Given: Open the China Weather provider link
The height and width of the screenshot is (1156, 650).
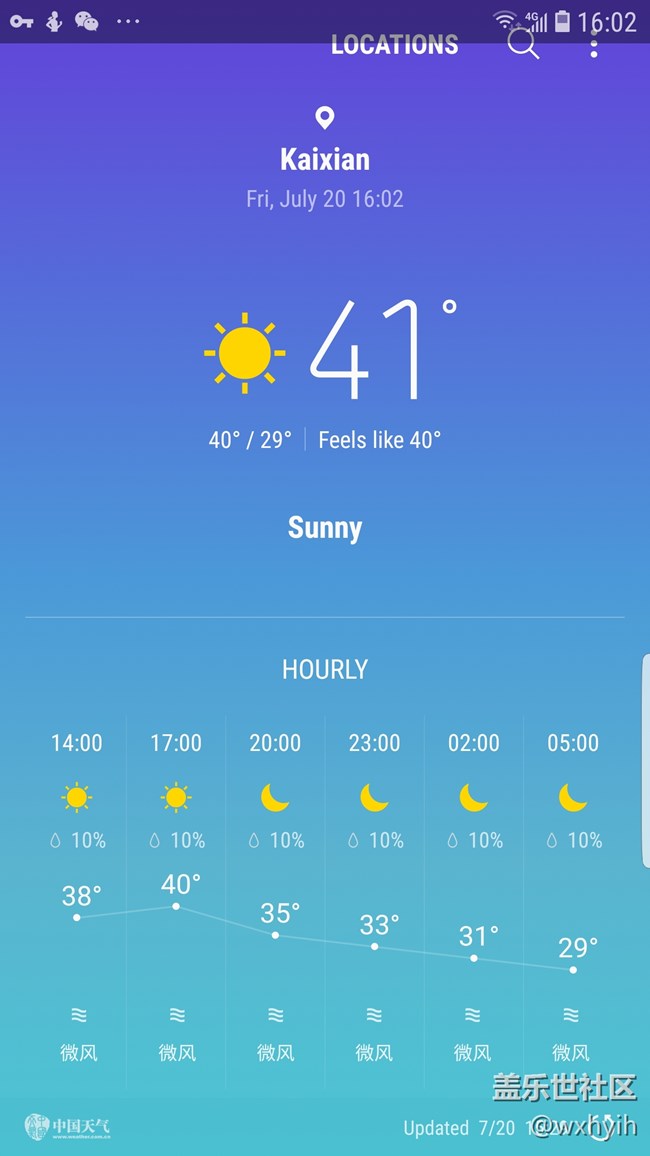Looking at the screenshot, I should [x=68, y=1127].
